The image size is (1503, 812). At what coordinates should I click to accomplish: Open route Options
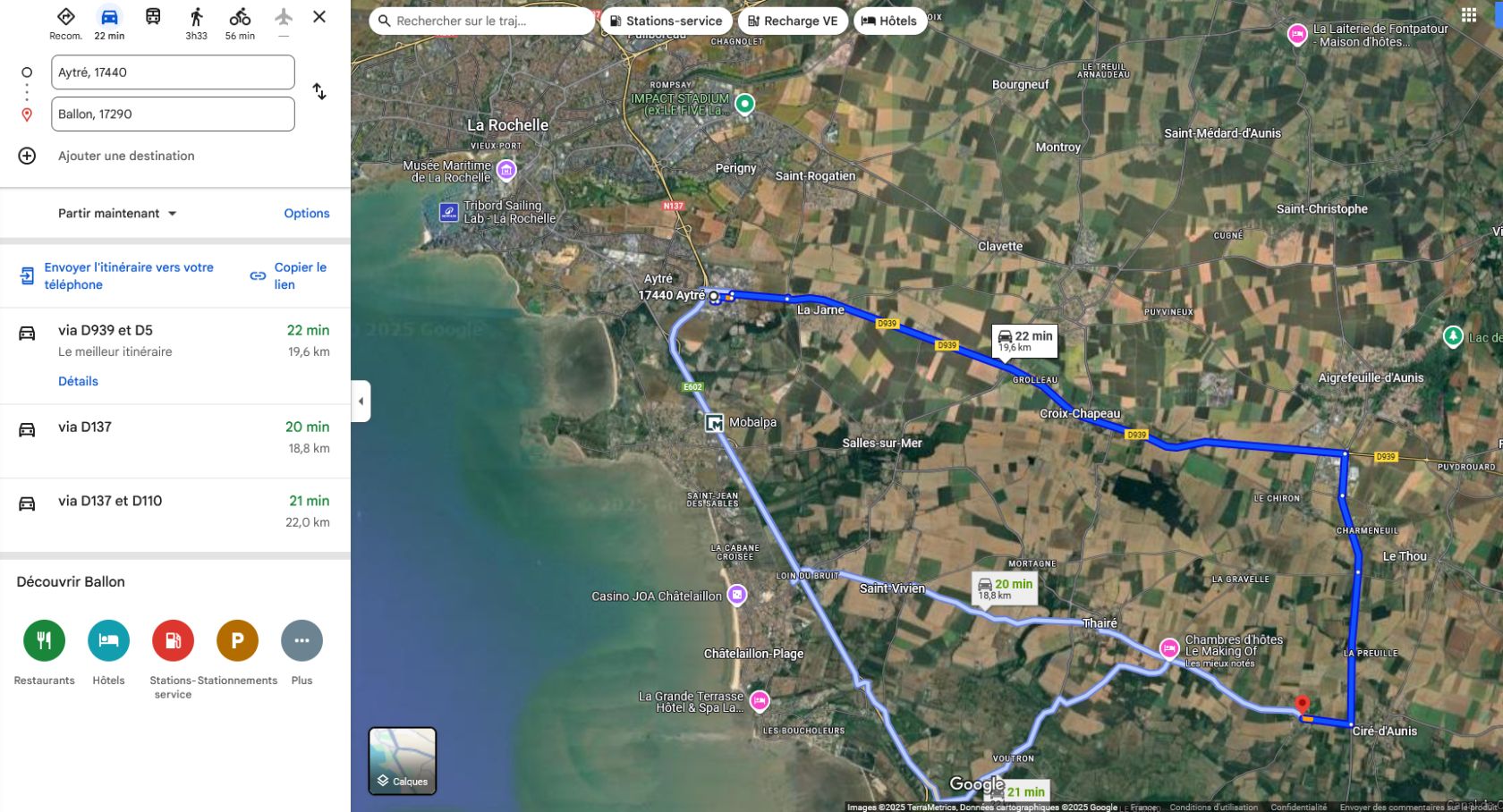click(306, 214)
